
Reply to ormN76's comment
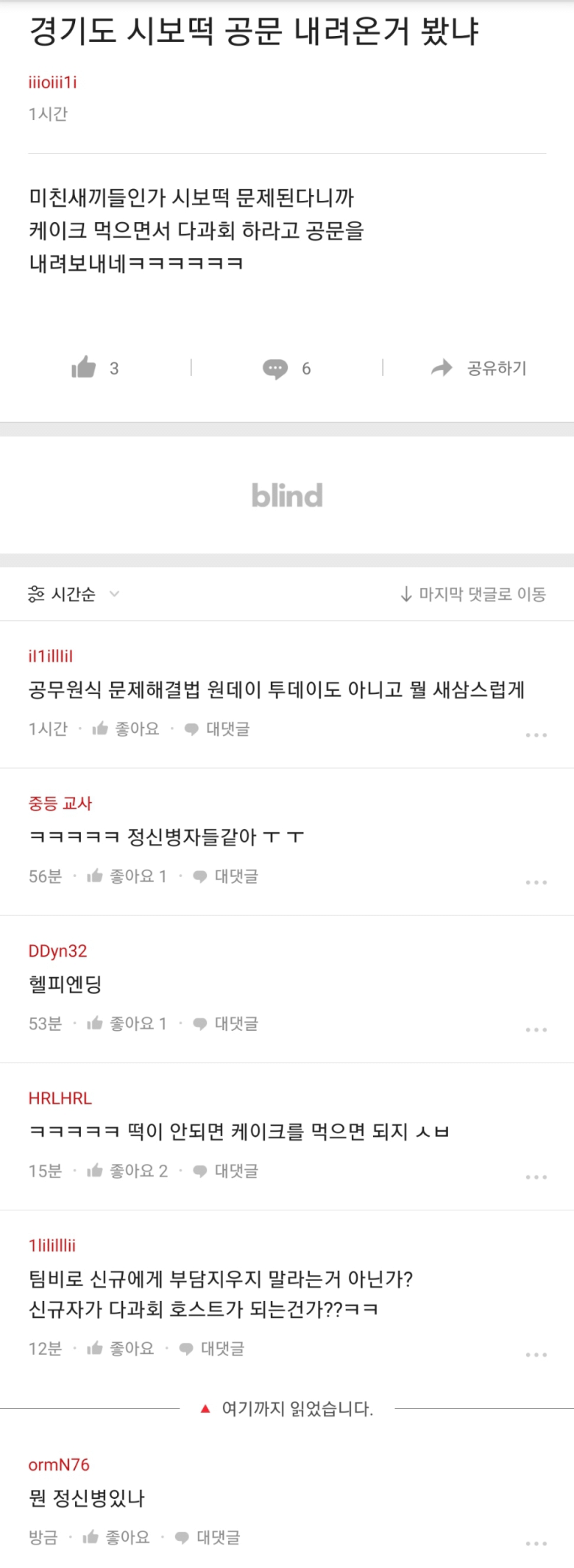[x=208, y=1537]
